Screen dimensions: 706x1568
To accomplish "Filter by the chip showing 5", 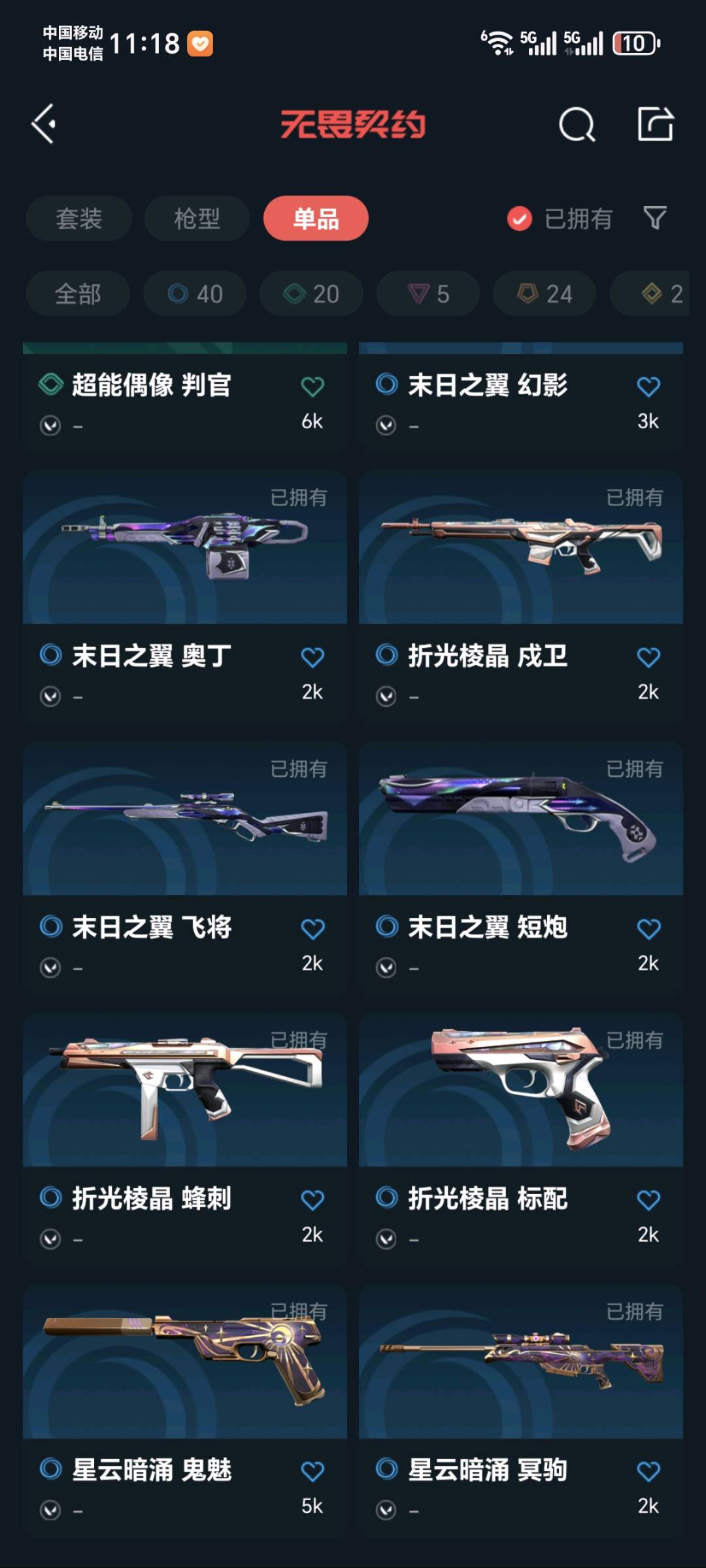I will [428, 294].
